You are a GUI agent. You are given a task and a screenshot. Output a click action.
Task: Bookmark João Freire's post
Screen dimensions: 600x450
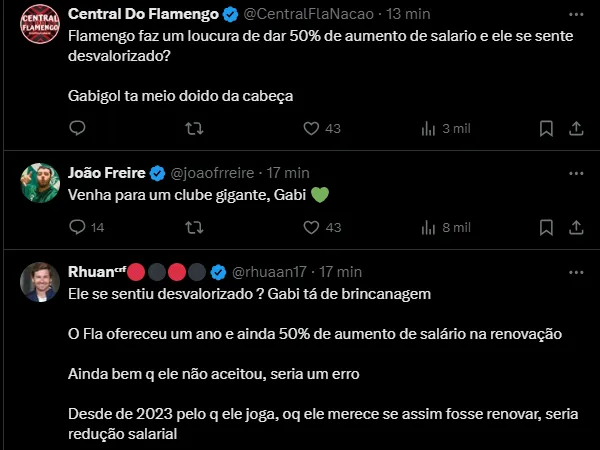coord(546,227)
